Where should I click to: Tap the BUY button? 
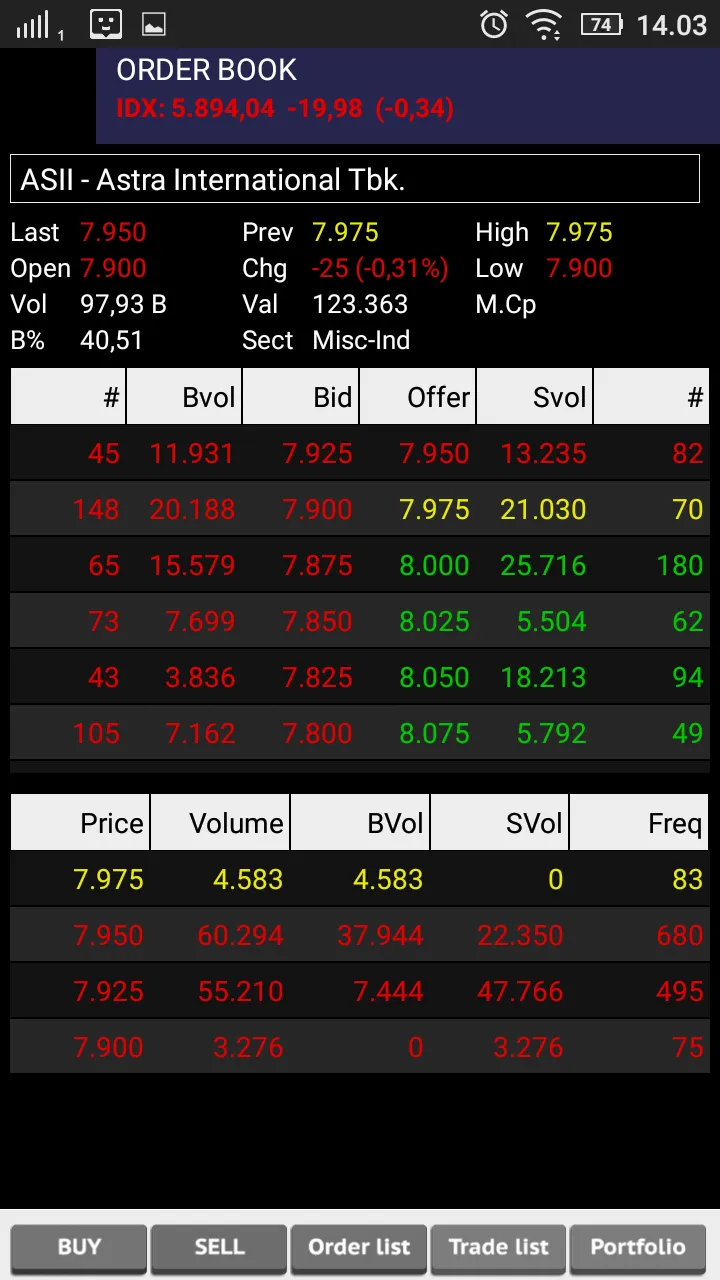pos(79,1247)
